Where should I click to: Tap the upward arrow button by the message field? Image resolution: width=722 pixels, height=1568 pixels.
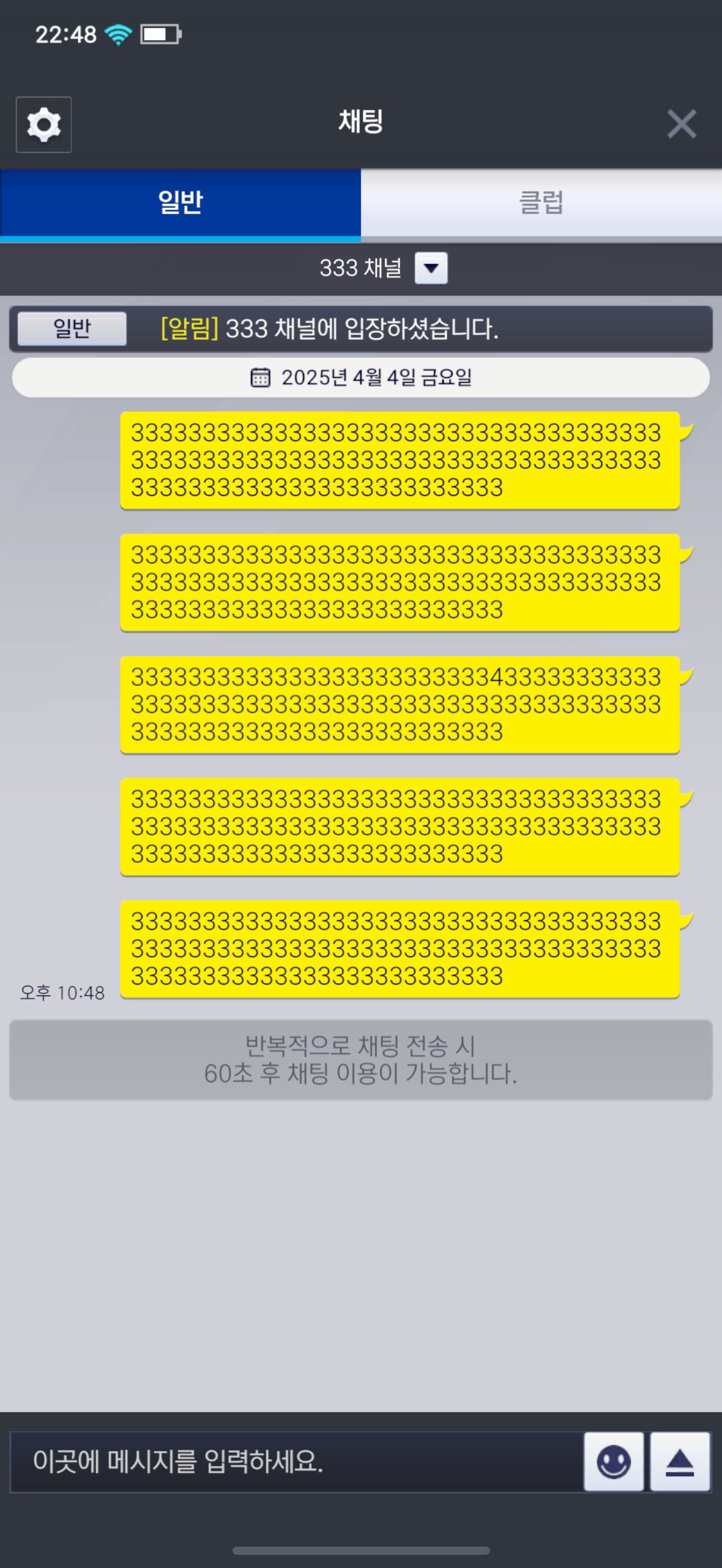[679, 1461]
